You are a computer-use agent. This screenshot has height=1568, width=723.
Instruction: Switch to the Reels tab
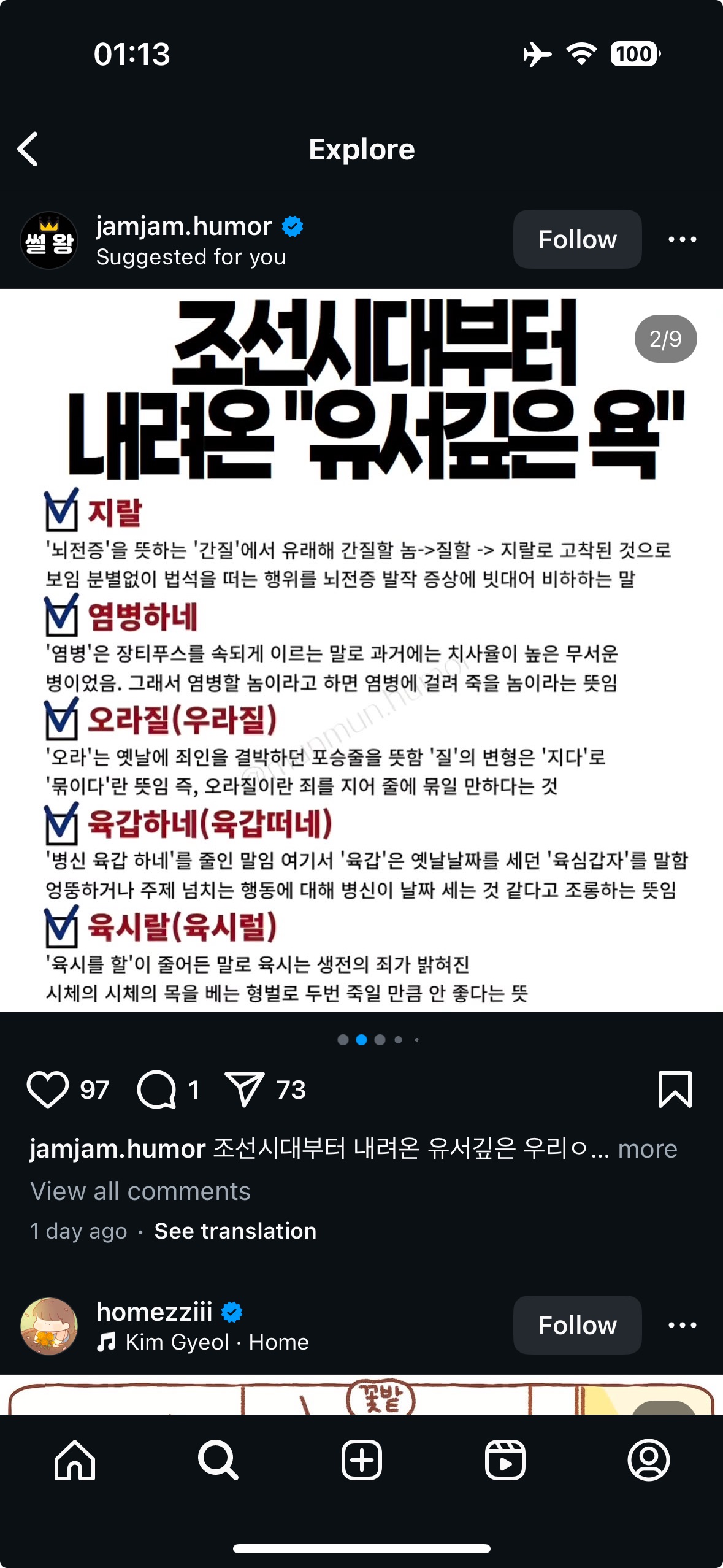tap(505, 1460)
